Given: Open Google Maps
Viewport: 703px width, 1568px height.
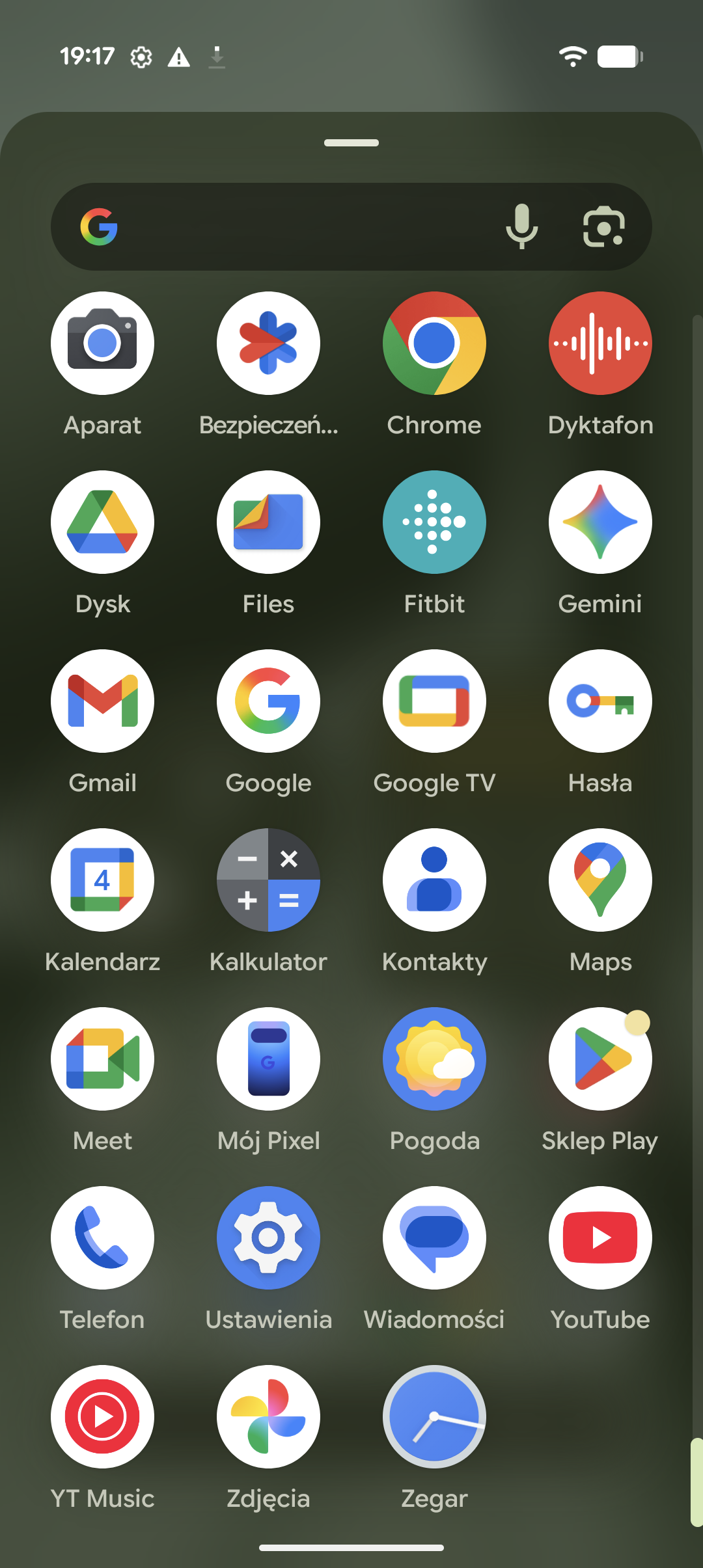Looking at the screenshot, I should (600, 880).
